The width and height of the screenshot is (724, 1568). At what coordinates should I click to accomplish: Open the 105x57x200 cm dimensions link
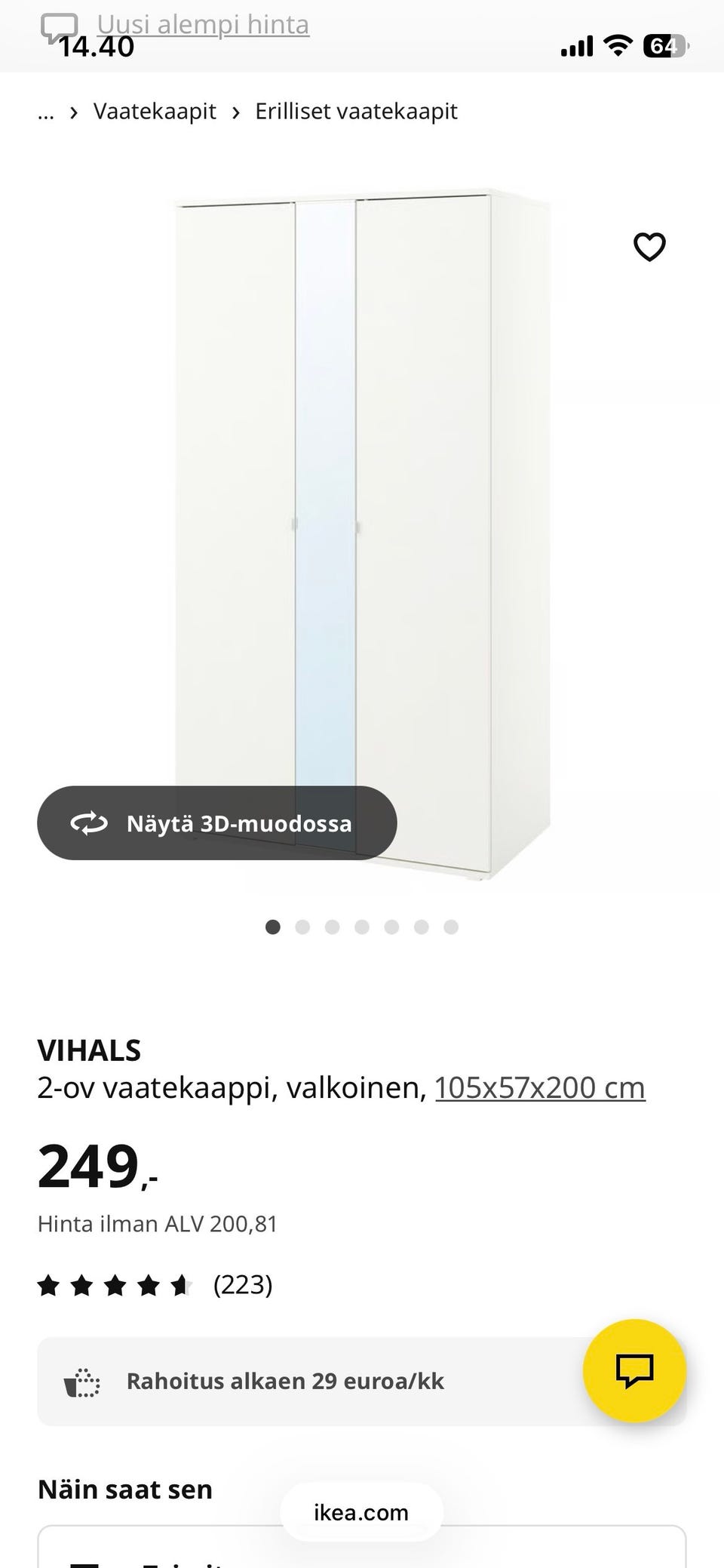point(540,1087)
